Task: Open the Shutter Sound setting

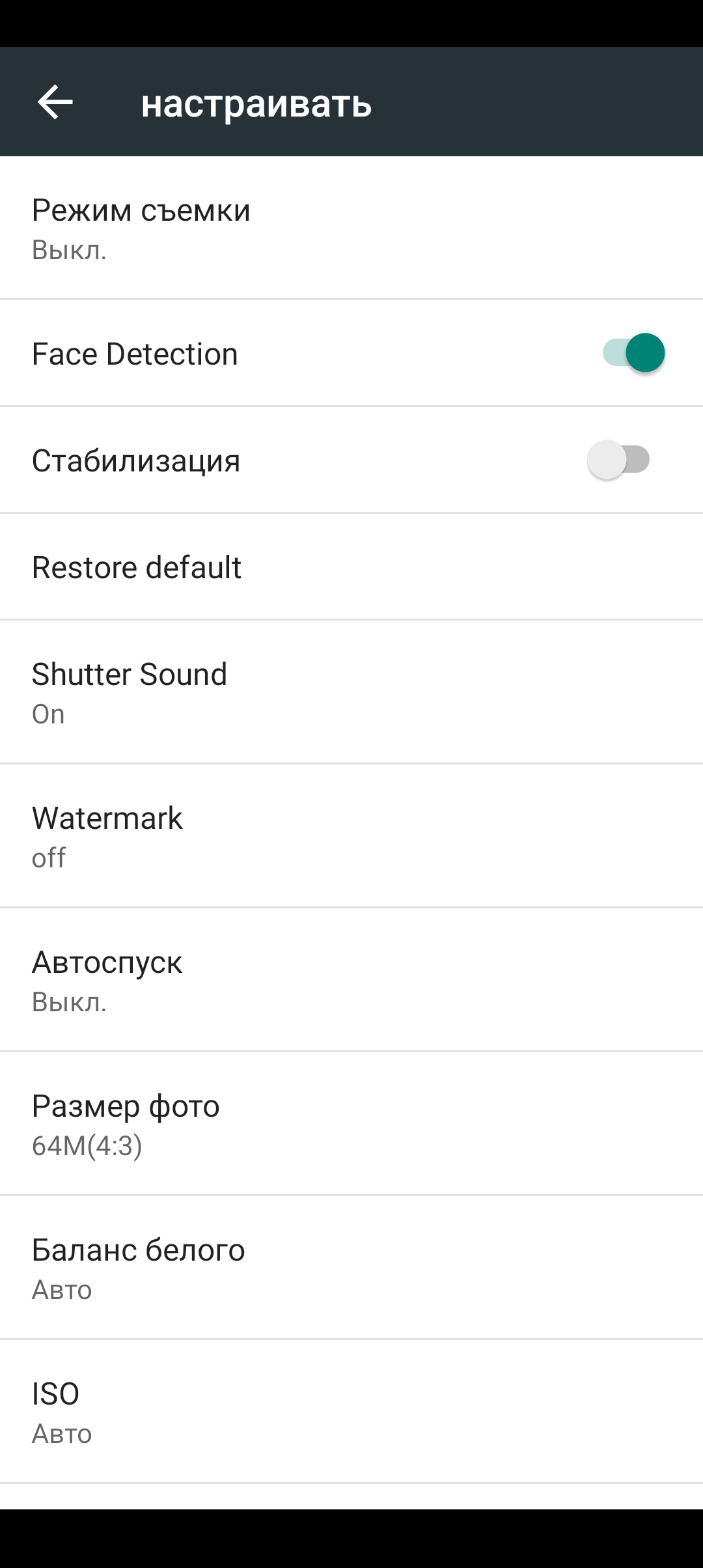Action: [351, 692]
